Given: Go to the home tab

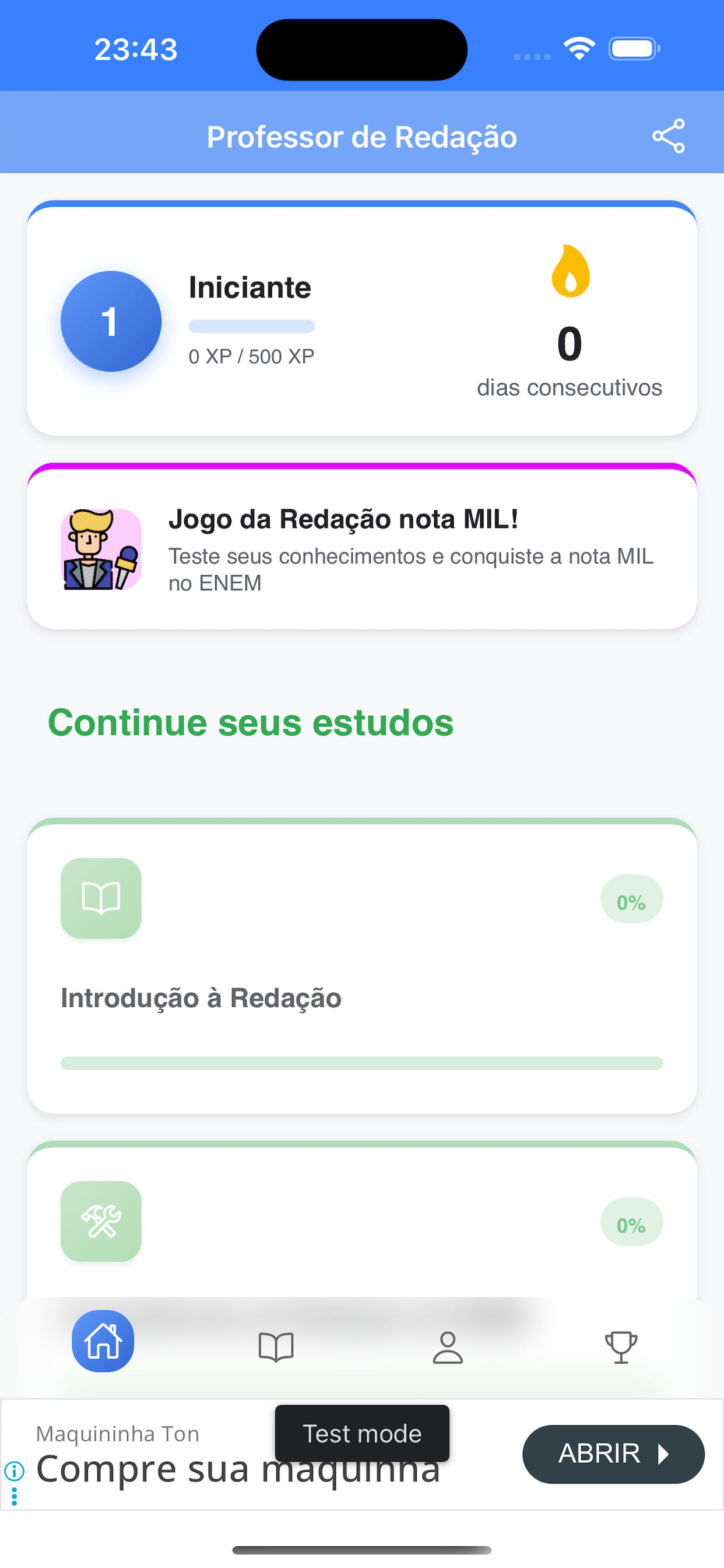Looking at the screenshot, I should (x=103, y=1342).
